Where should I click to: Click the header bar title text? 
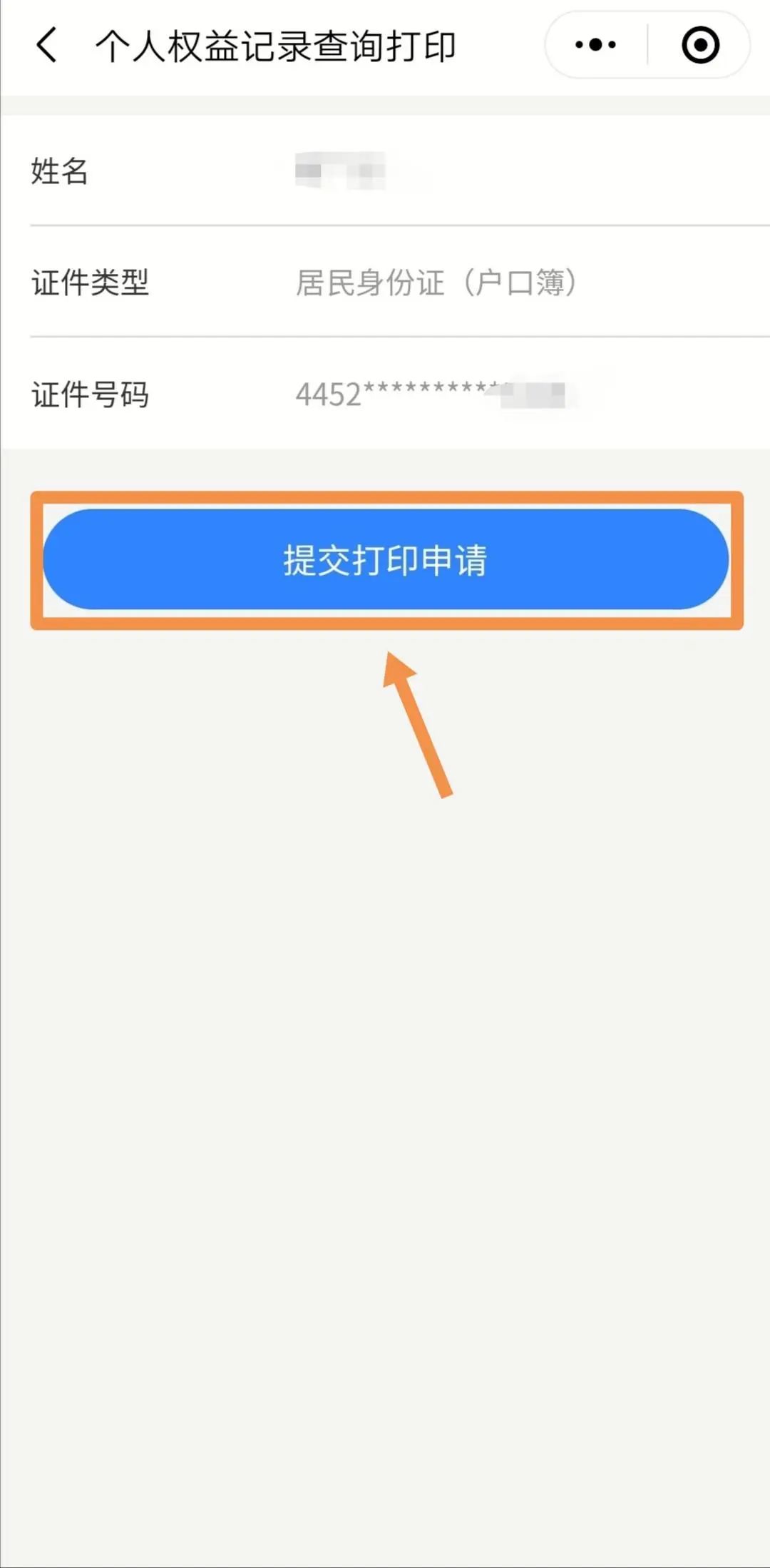tap(278, 44)
